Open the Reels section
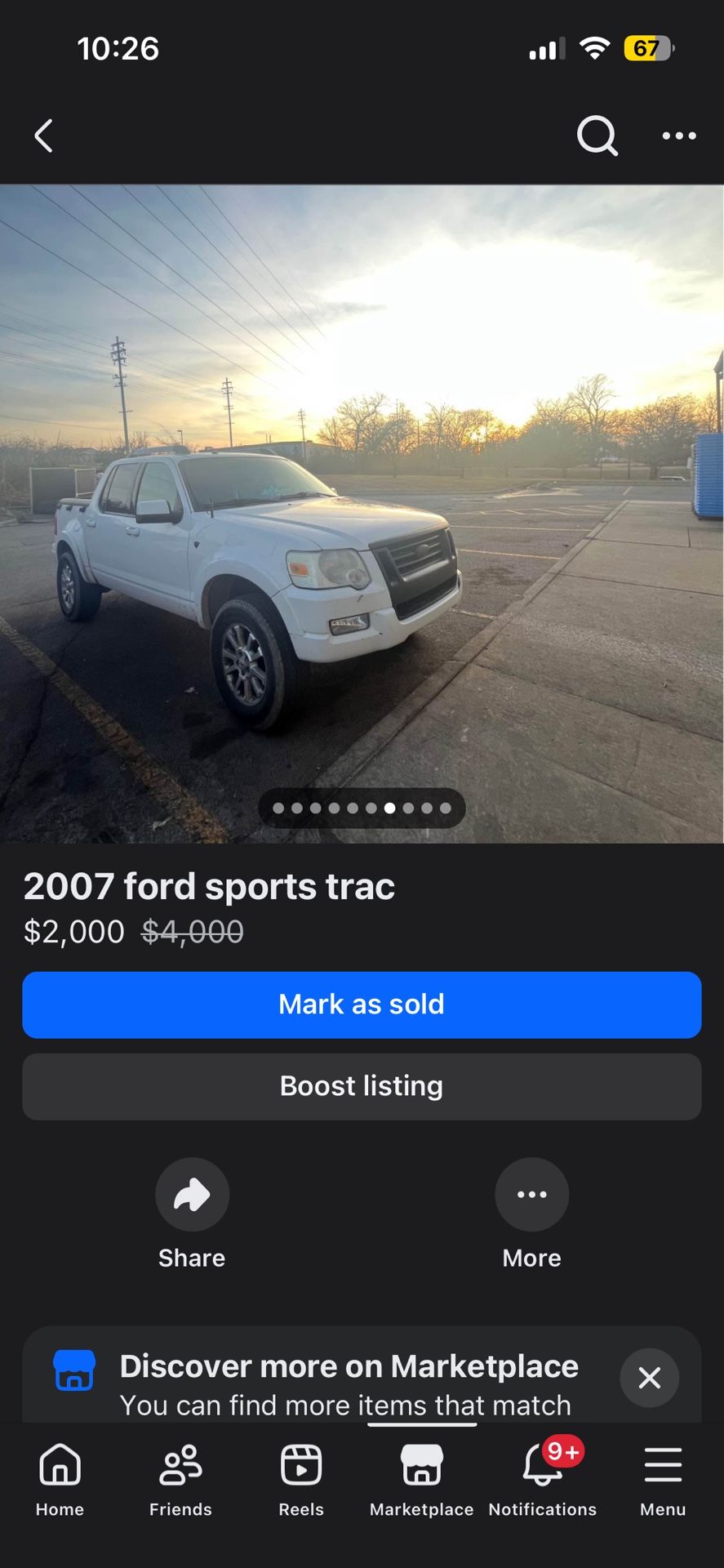The height and width of the screenshot is (1568, 724). 300,1474
